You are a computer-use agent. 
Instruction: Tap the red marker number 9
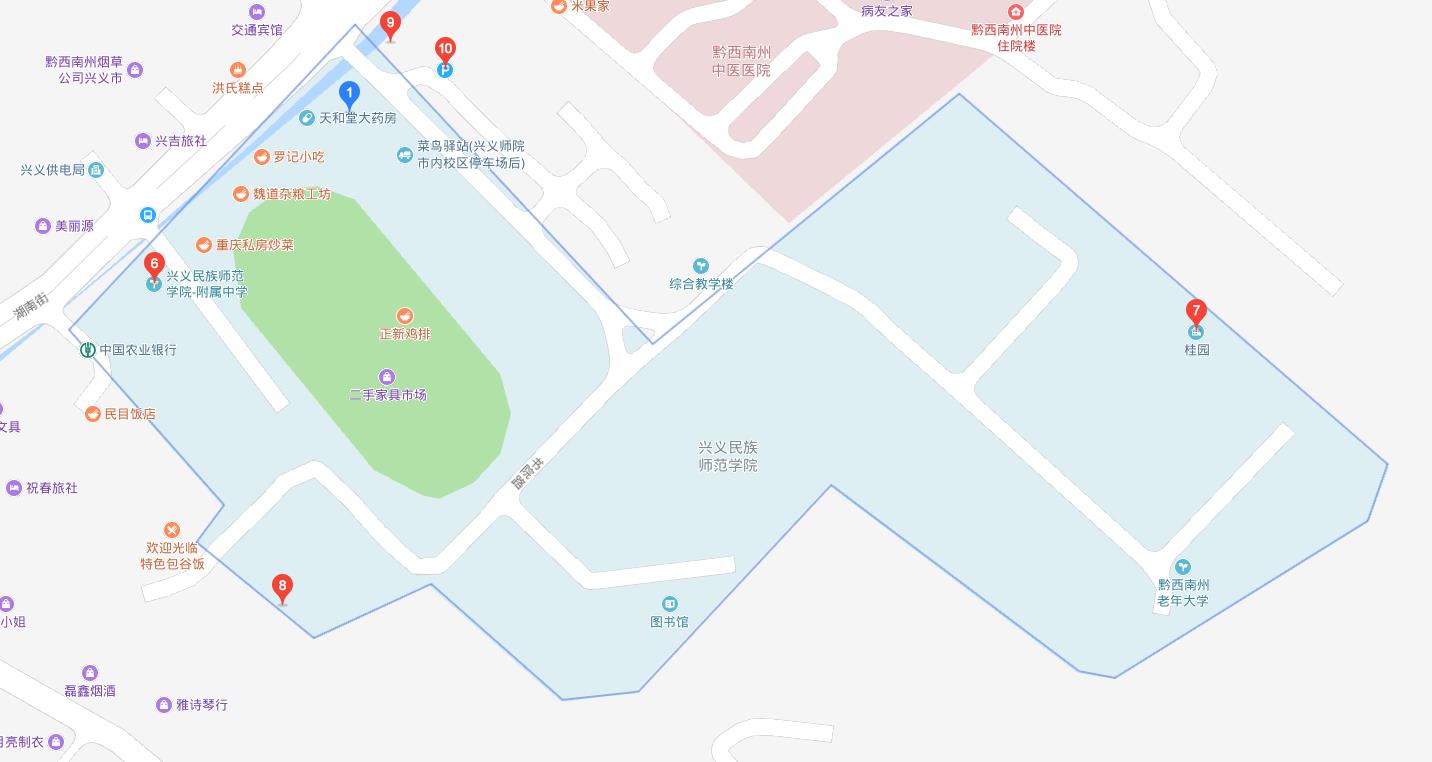(x=391, y=23)
